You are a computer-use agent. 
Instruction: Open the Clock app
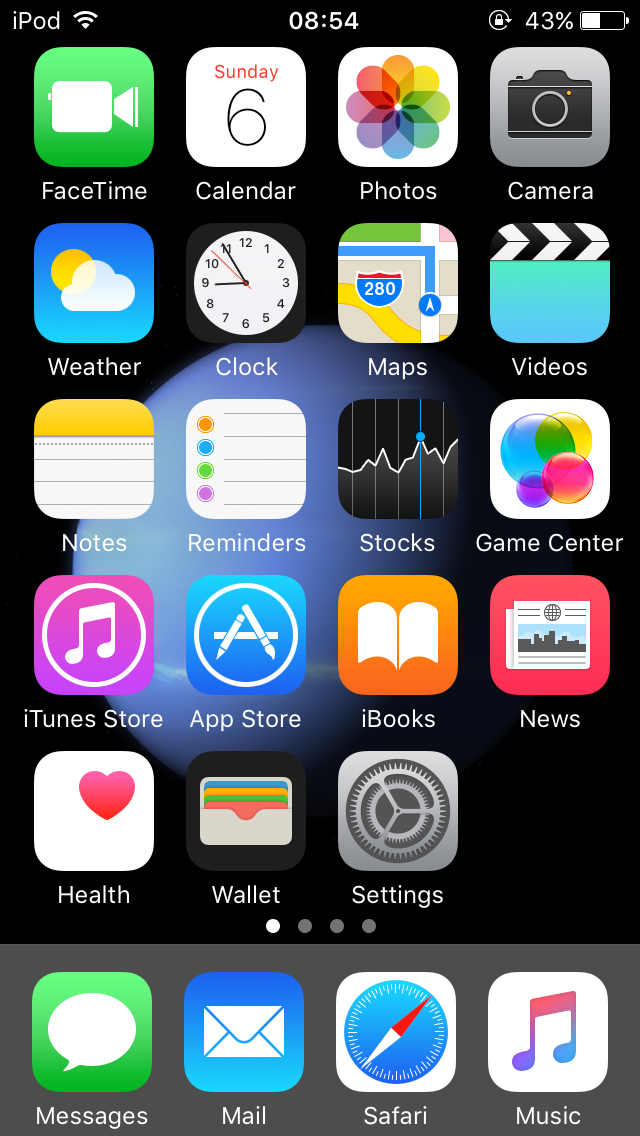pos(246,283)
